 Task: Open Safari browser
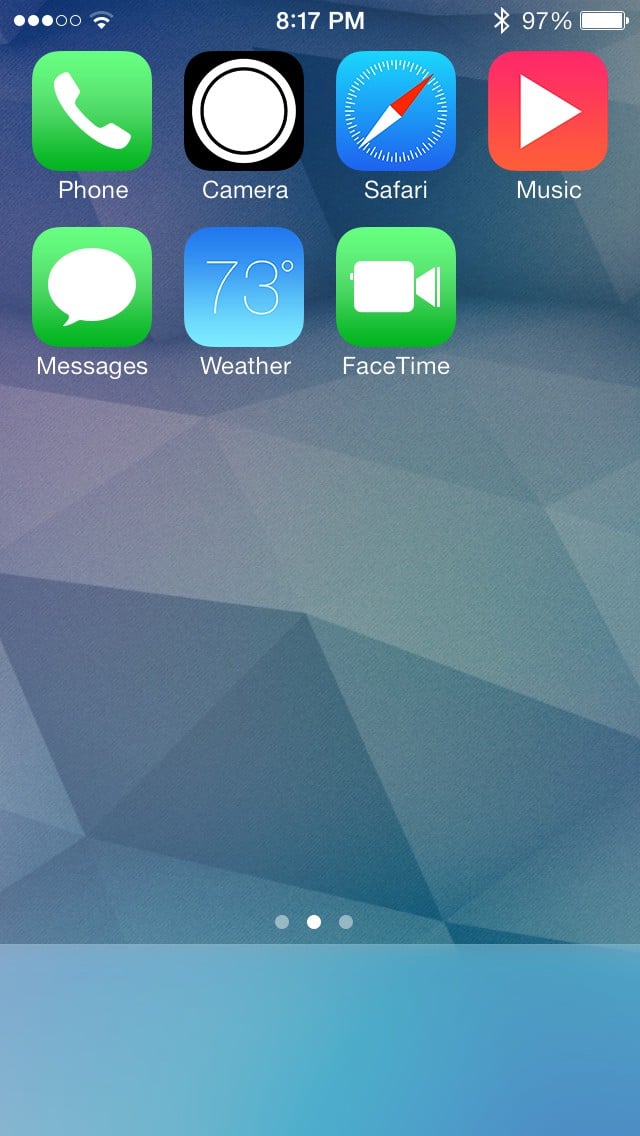pyautogui.click(x=396, y=111)
